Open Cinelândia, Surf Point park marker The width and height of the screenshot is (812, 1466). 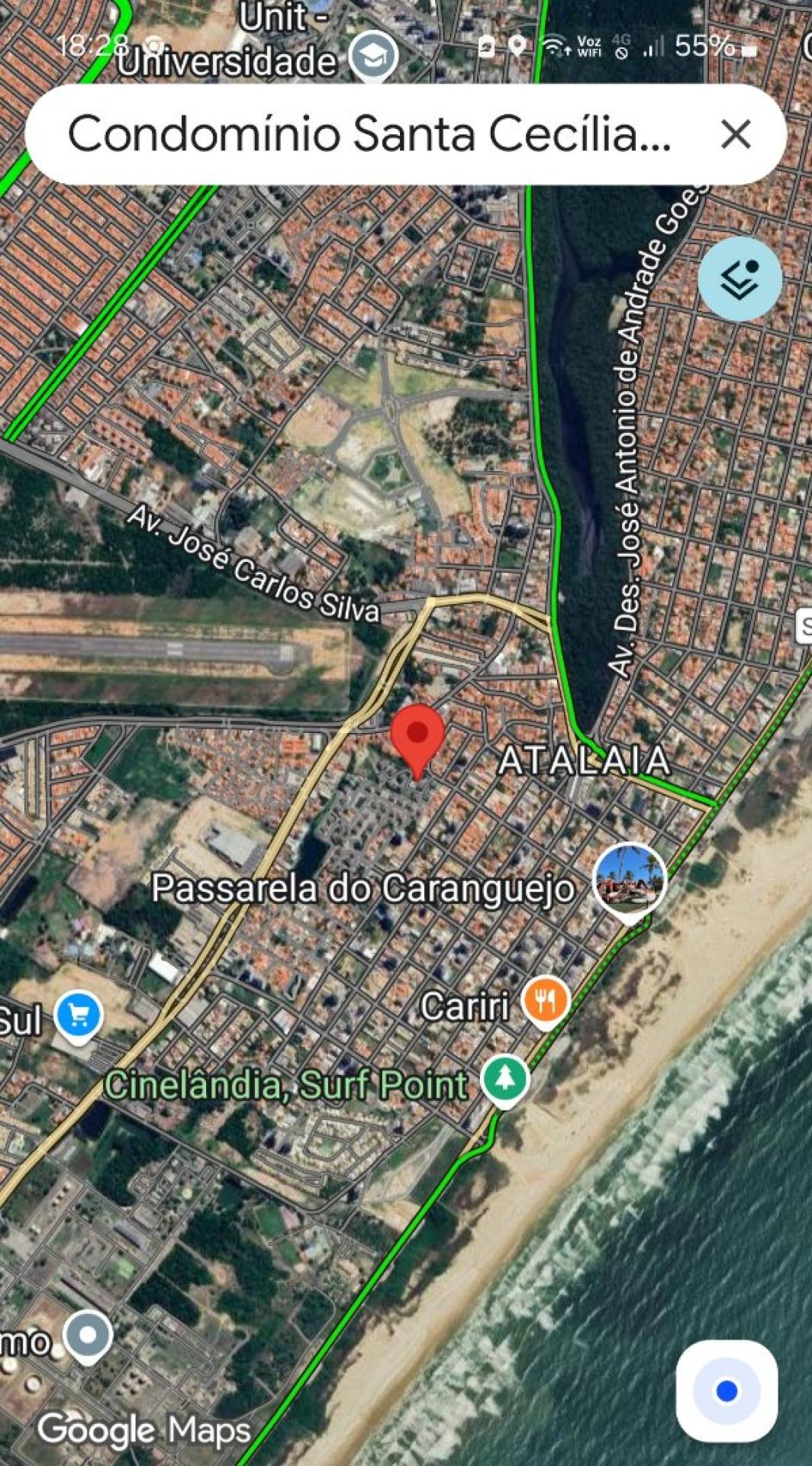click(x=504, y=1080)
